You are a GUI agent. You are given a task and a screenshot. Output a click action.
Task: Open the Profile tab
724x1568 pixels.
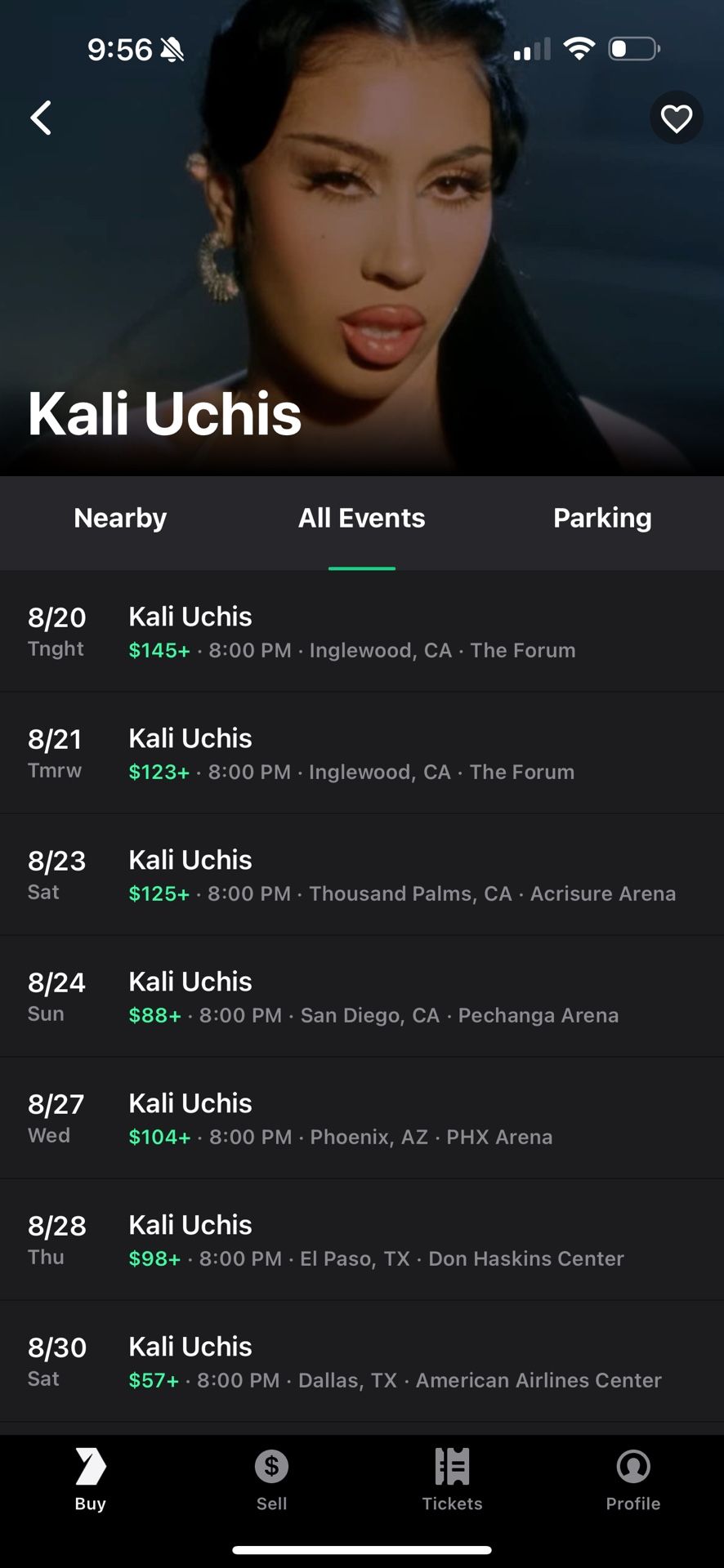(633, 1479)
